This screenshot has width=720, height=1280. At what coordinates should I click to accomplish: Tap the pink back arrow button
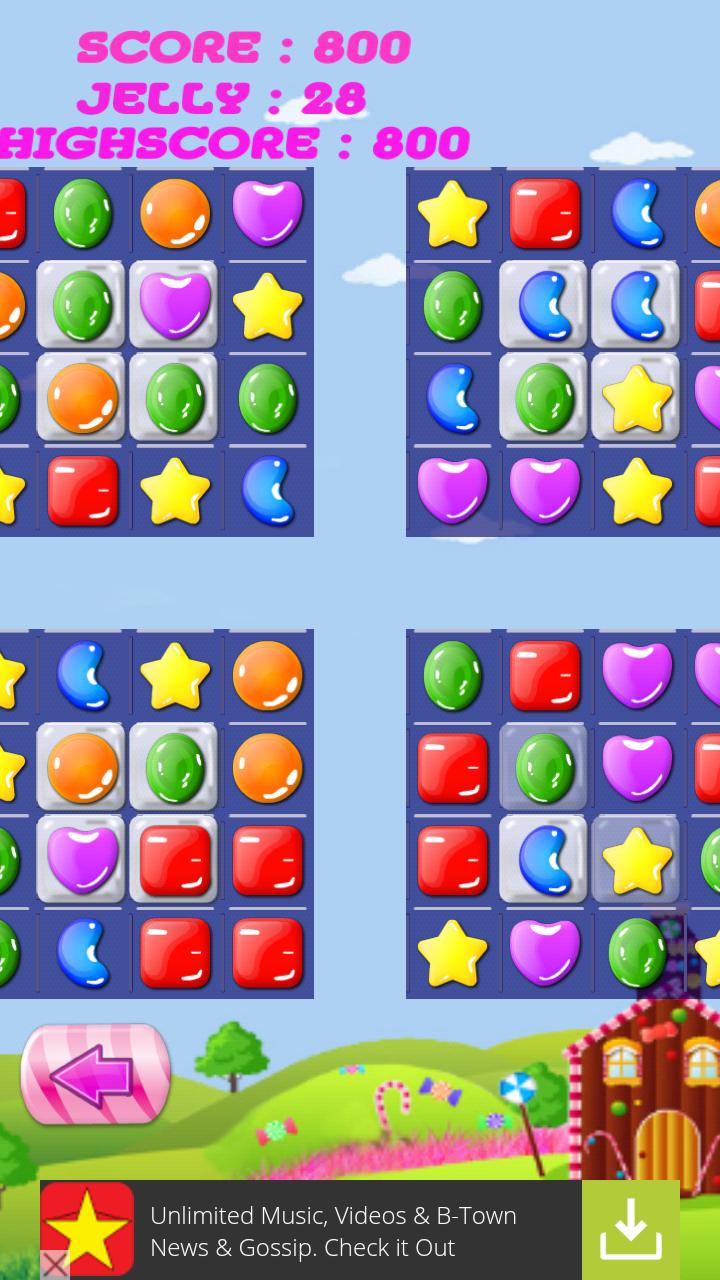95,1075
